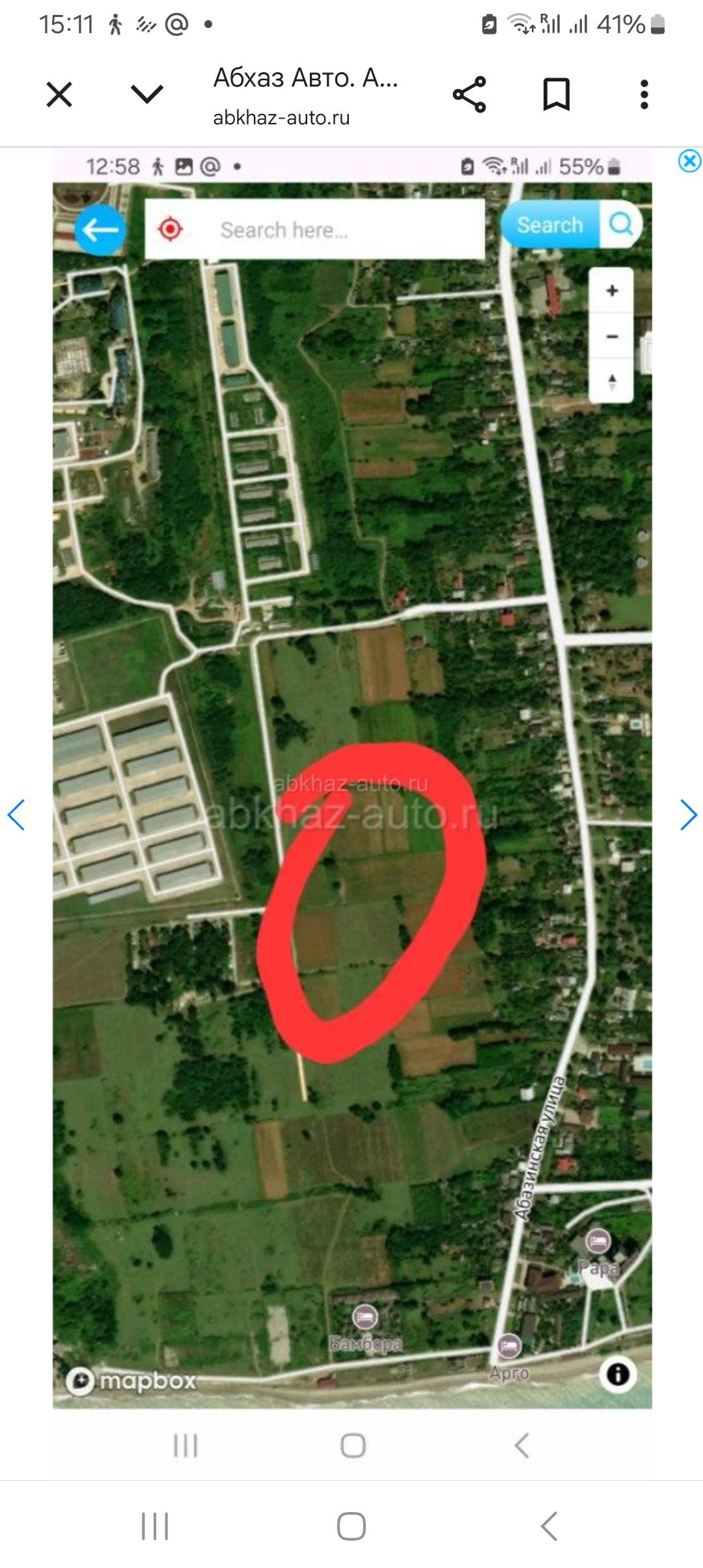703x1568 pixels.
Task: Share this abkhaz-auto.ru page
Action: [469, 95]
